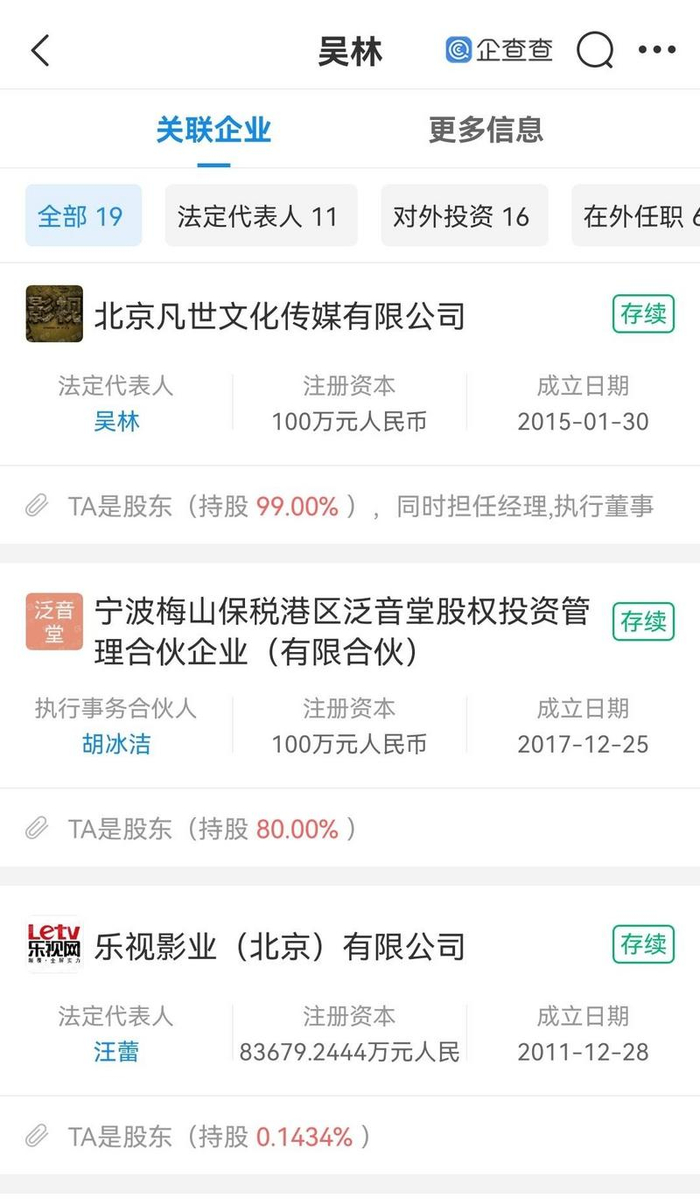Filter by 法定代表人 11

pyautogui.click(x=259, y=216)
